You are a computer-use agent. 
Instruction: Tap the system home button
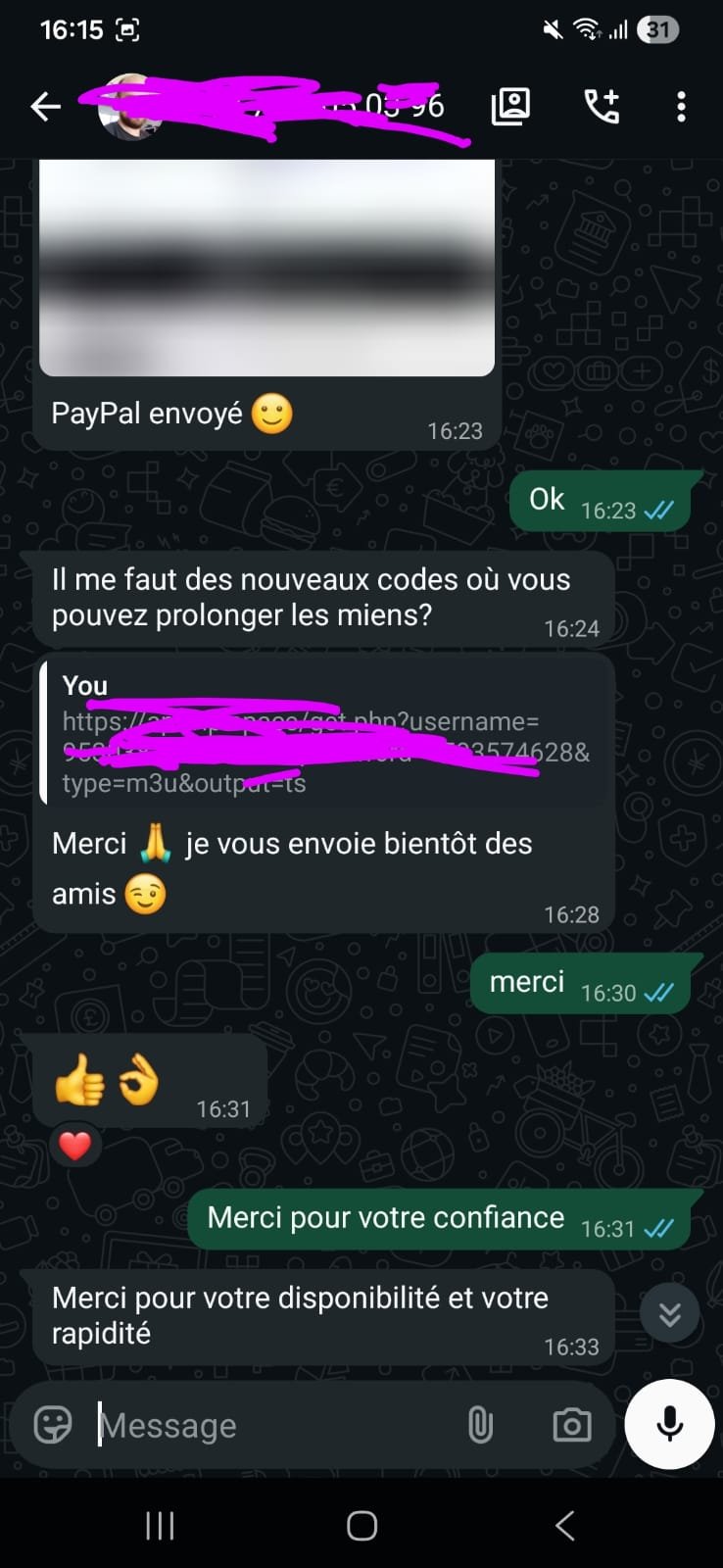click(361, 1525)
